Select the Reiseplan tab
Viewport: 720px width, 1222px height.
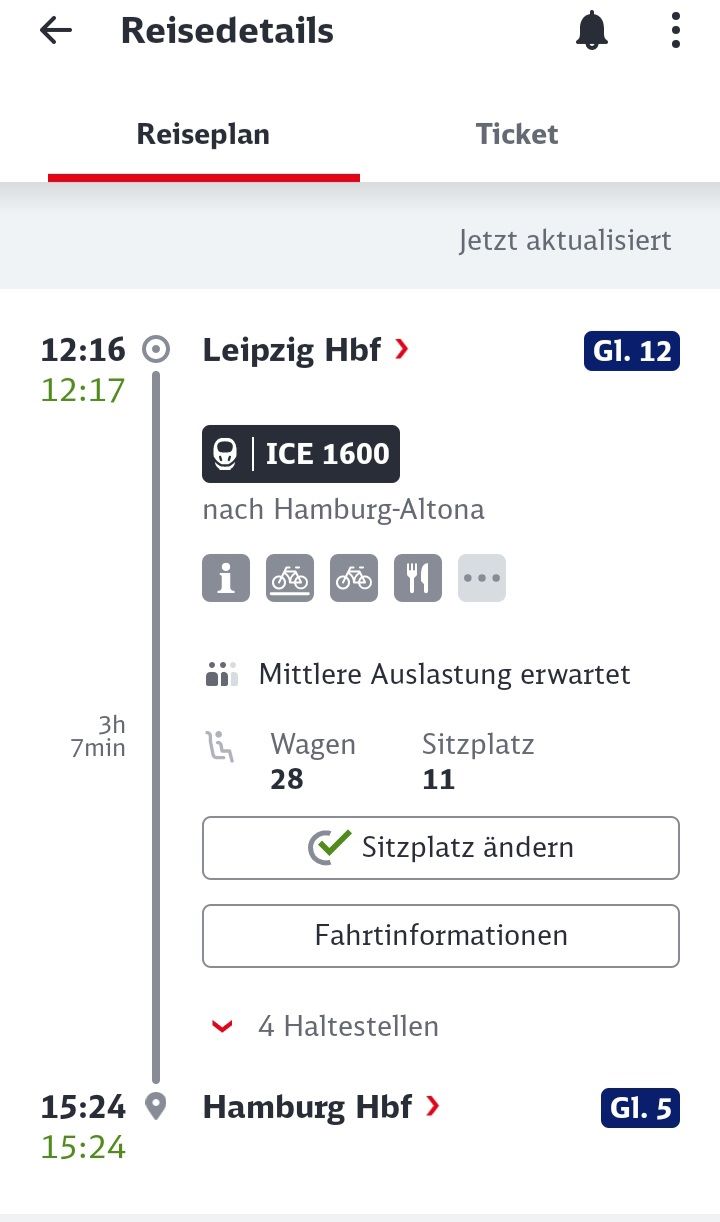click(203, 134)
